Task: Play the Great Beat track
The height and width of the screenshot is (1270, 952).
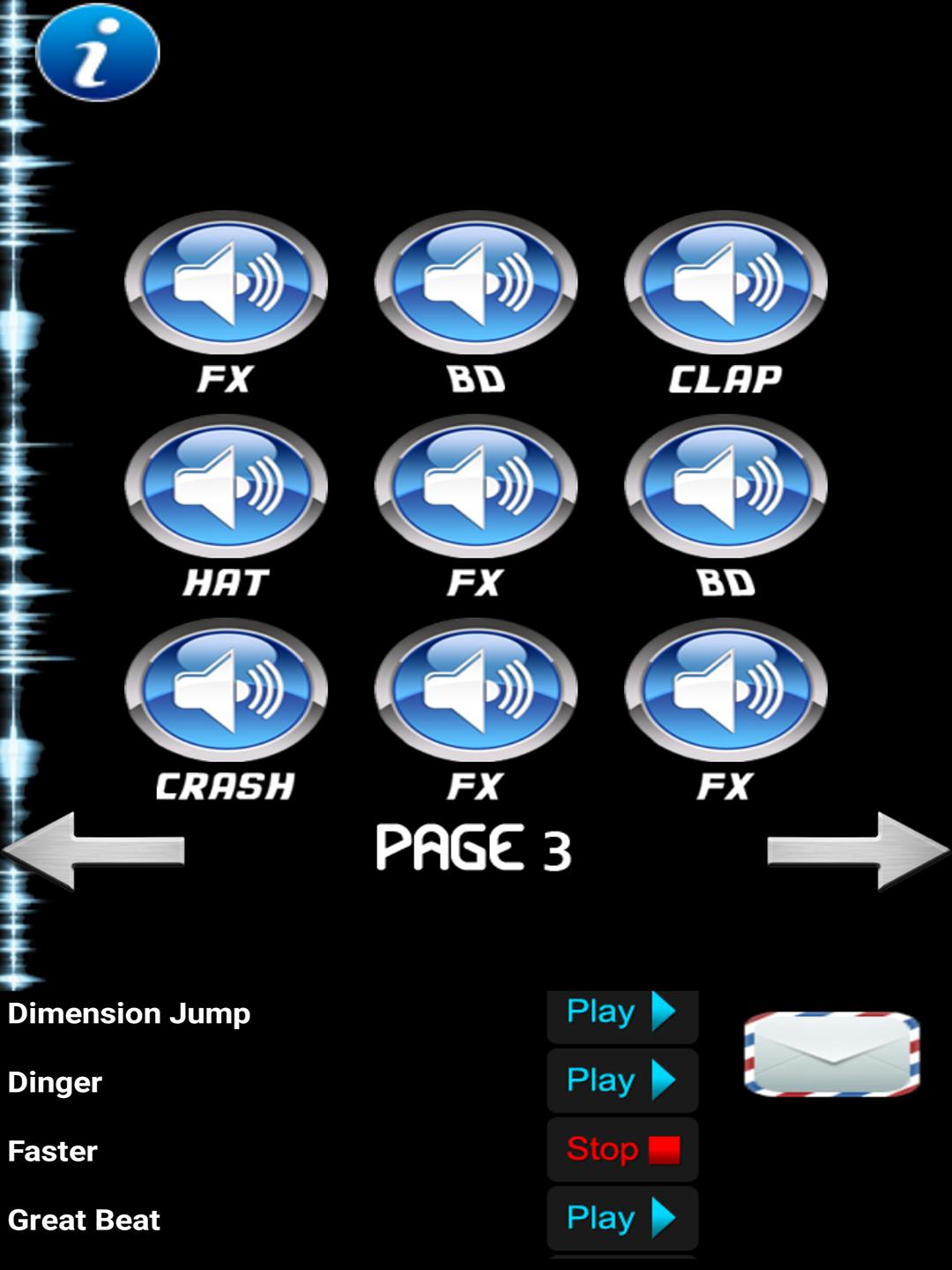Action: (620, 1217)
